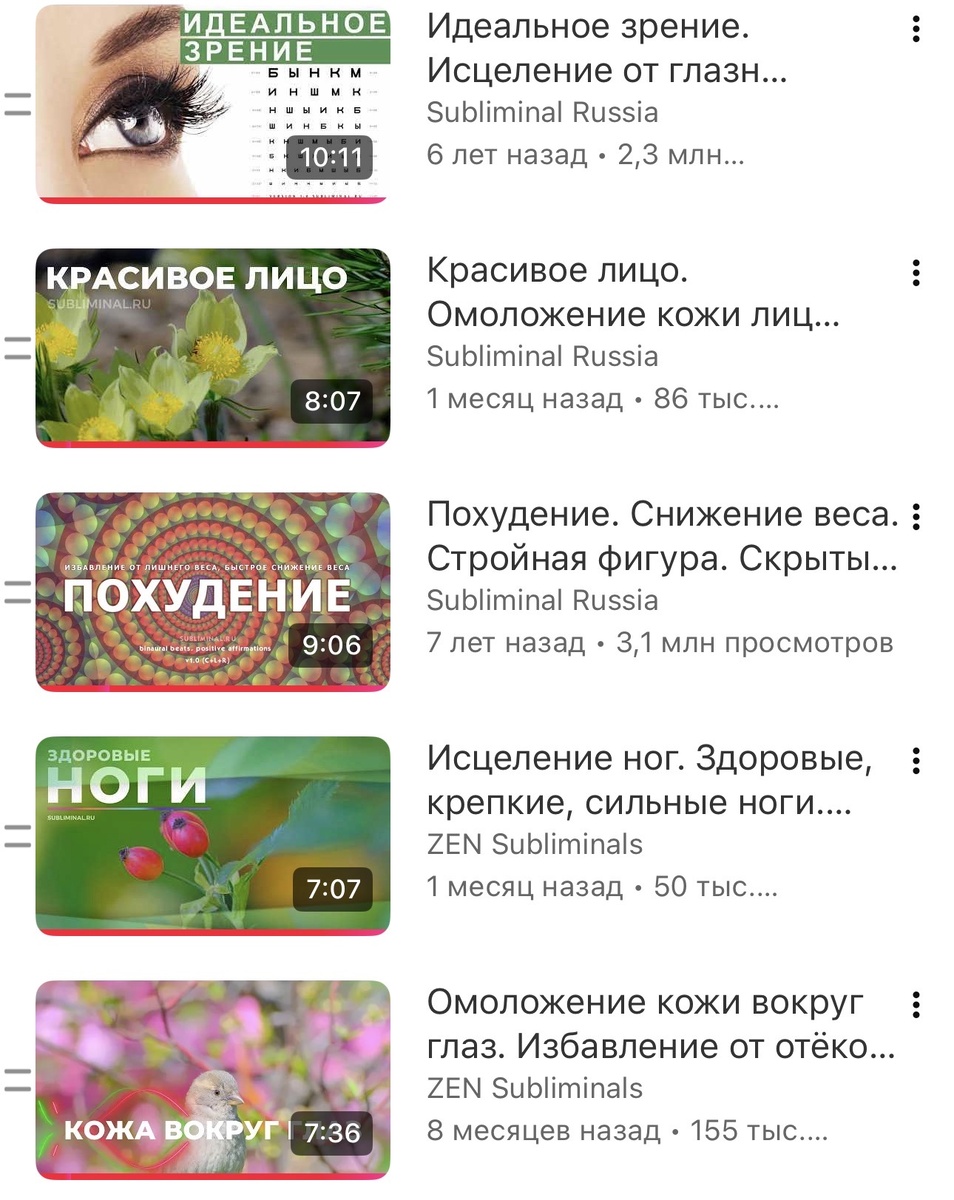Click the drag handle next to Красивое лицо
The width and height of the screenshot is (954, 1200).
click(16, 347)
